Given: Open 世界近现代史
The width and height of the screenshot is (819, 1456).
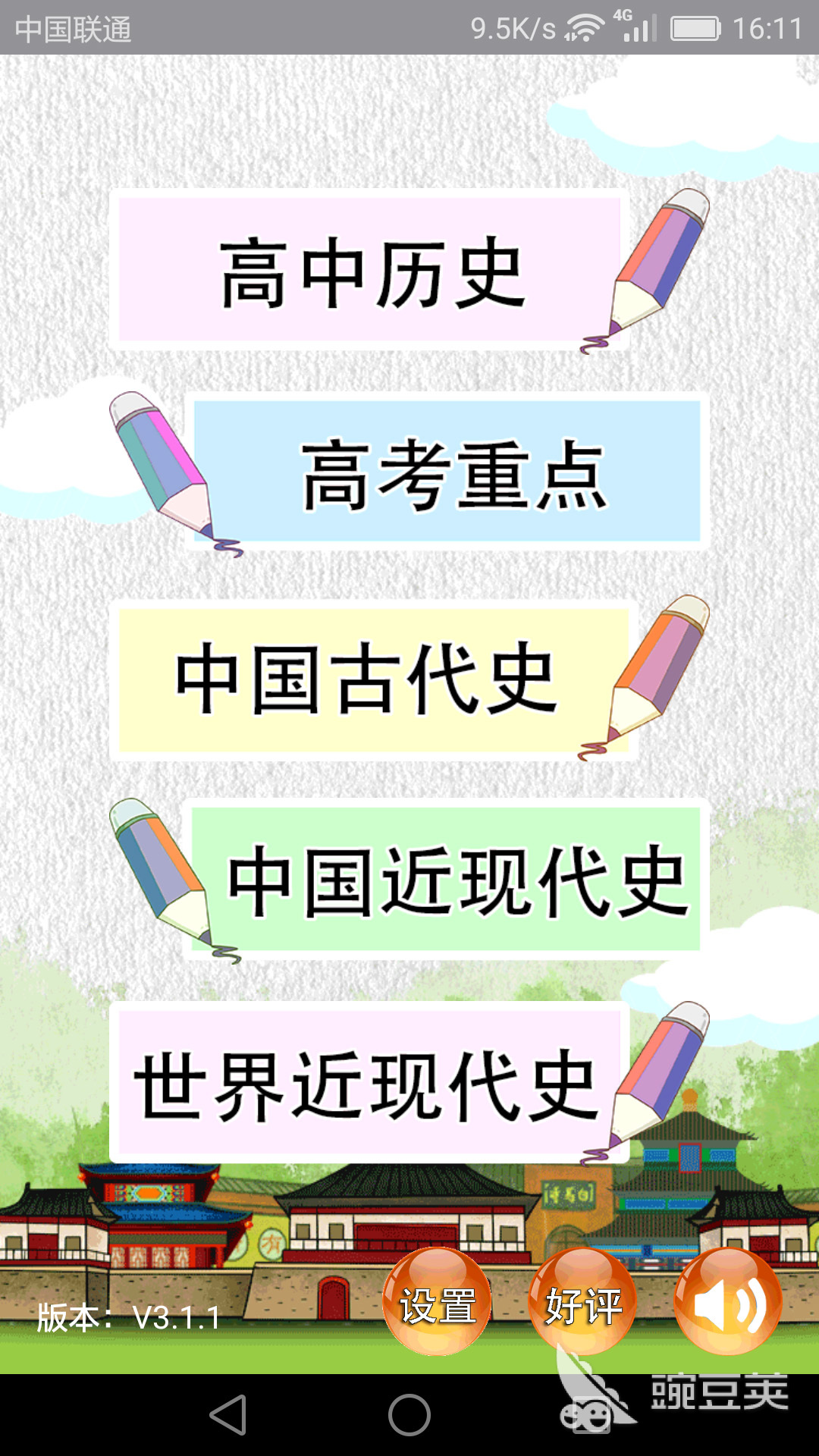Looking at the screenshot, I should (369, 1084).
